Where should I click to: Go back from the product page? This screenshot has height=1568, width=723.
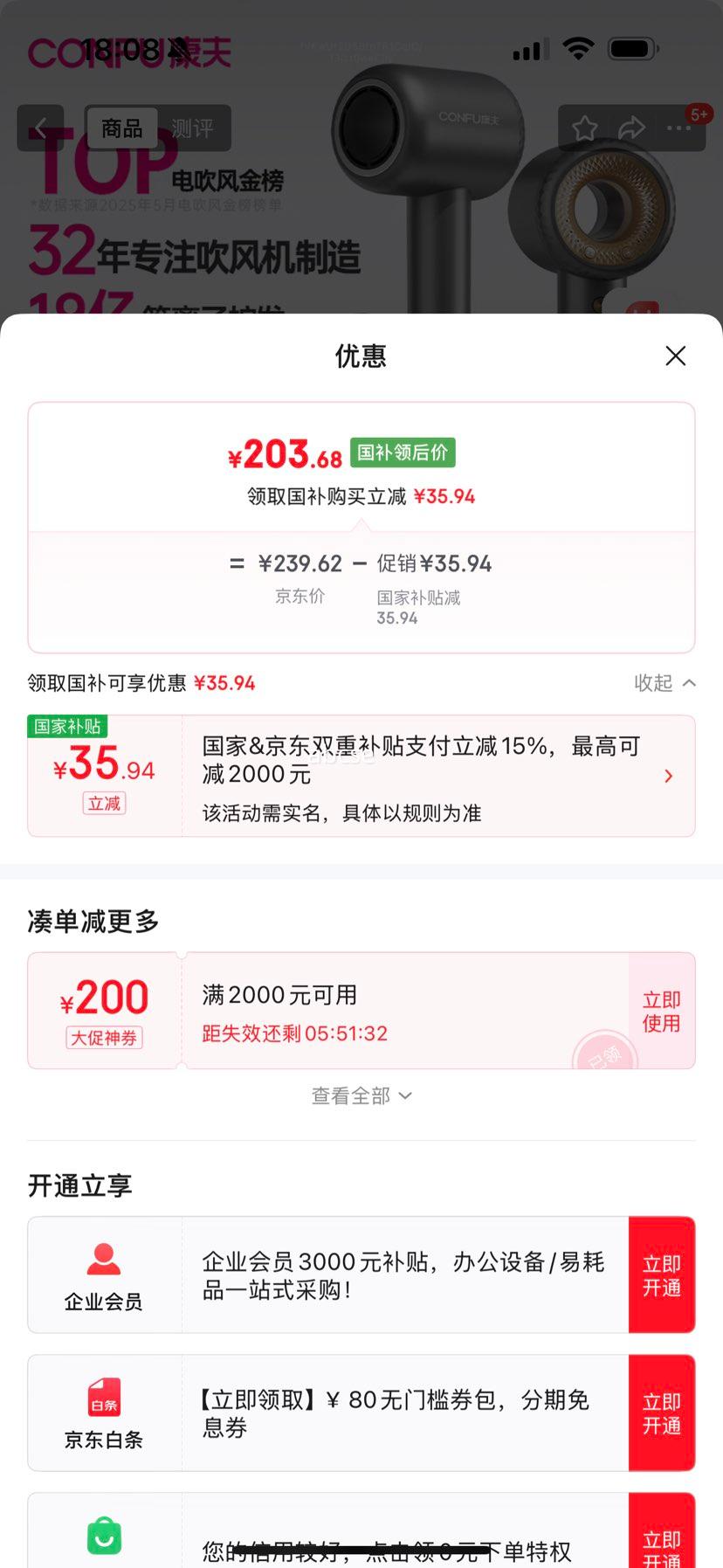40,128
